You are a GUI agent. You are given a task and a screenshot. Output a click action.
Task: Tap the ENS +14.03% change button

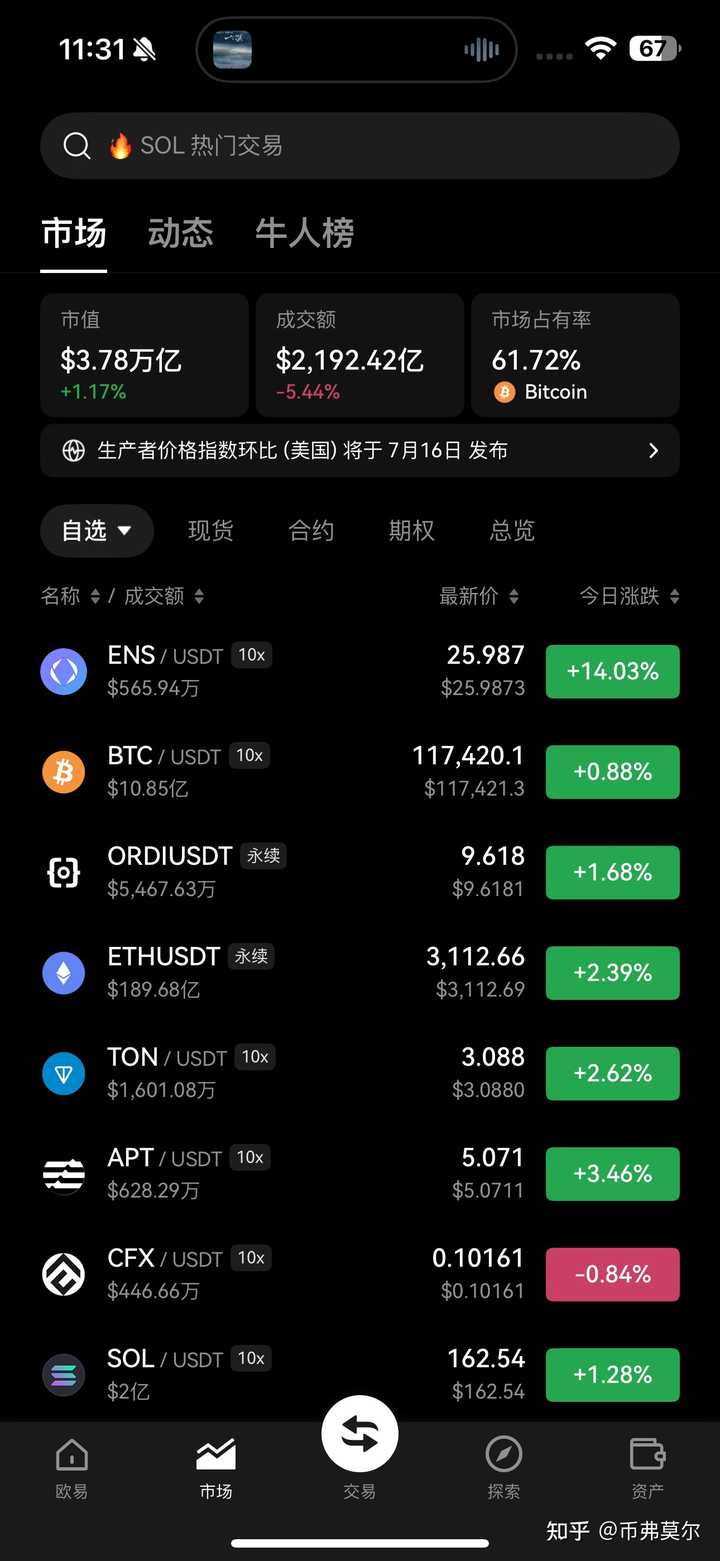click(x=612, y=671)
